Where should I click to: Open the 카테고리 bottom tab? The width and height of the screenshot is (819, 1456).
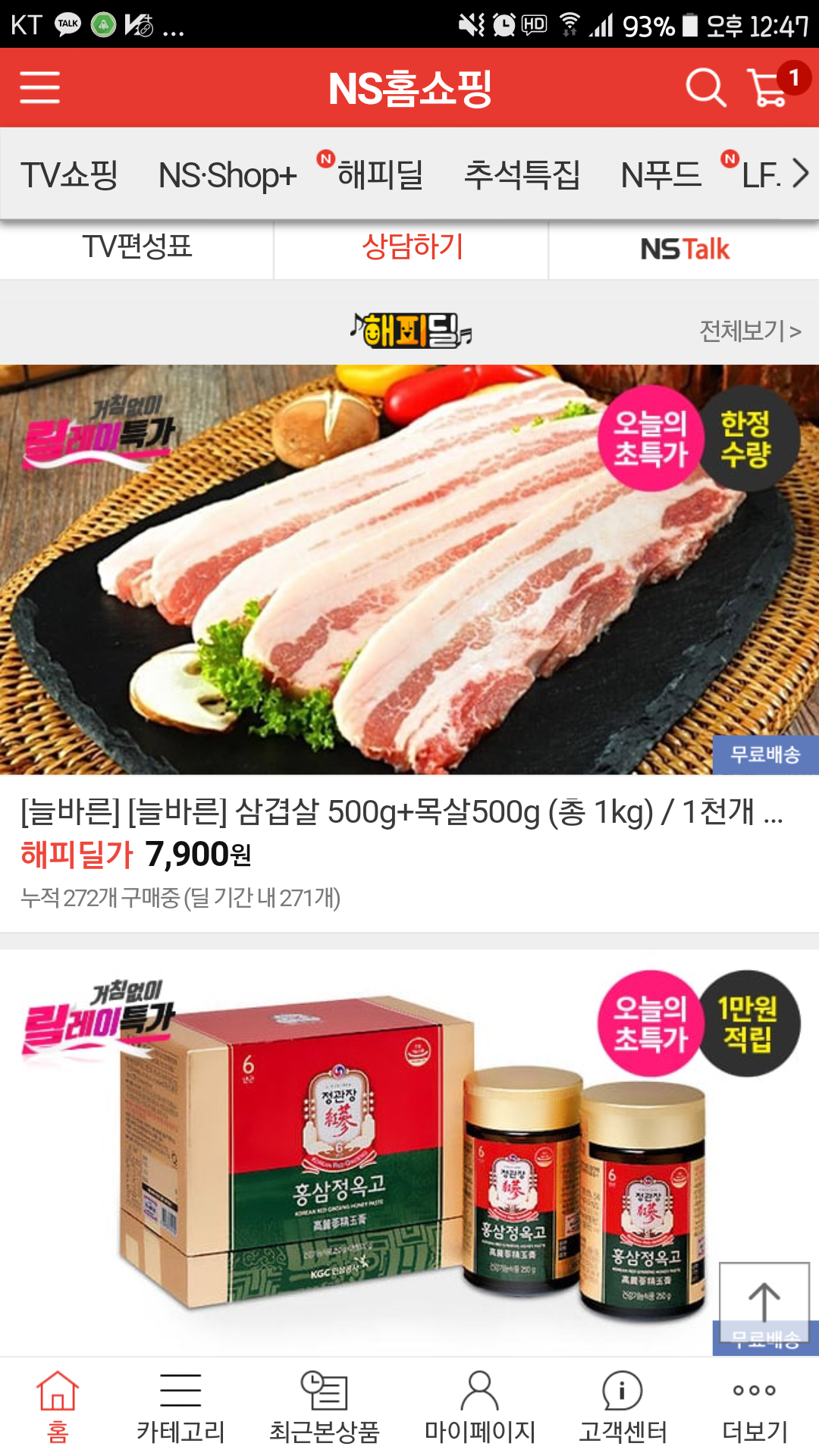point(180,1407)
